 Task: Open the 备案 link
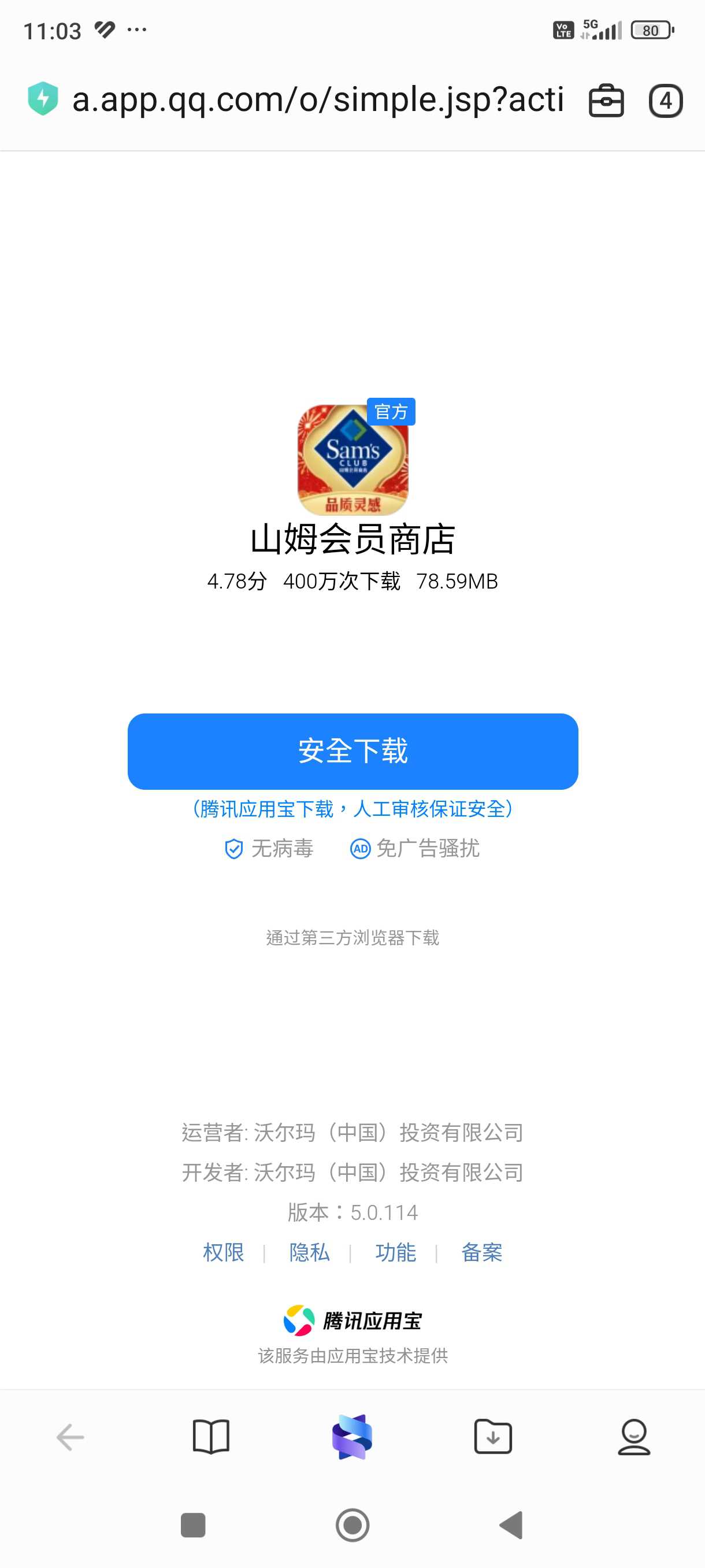click(x=481, y=1252)
